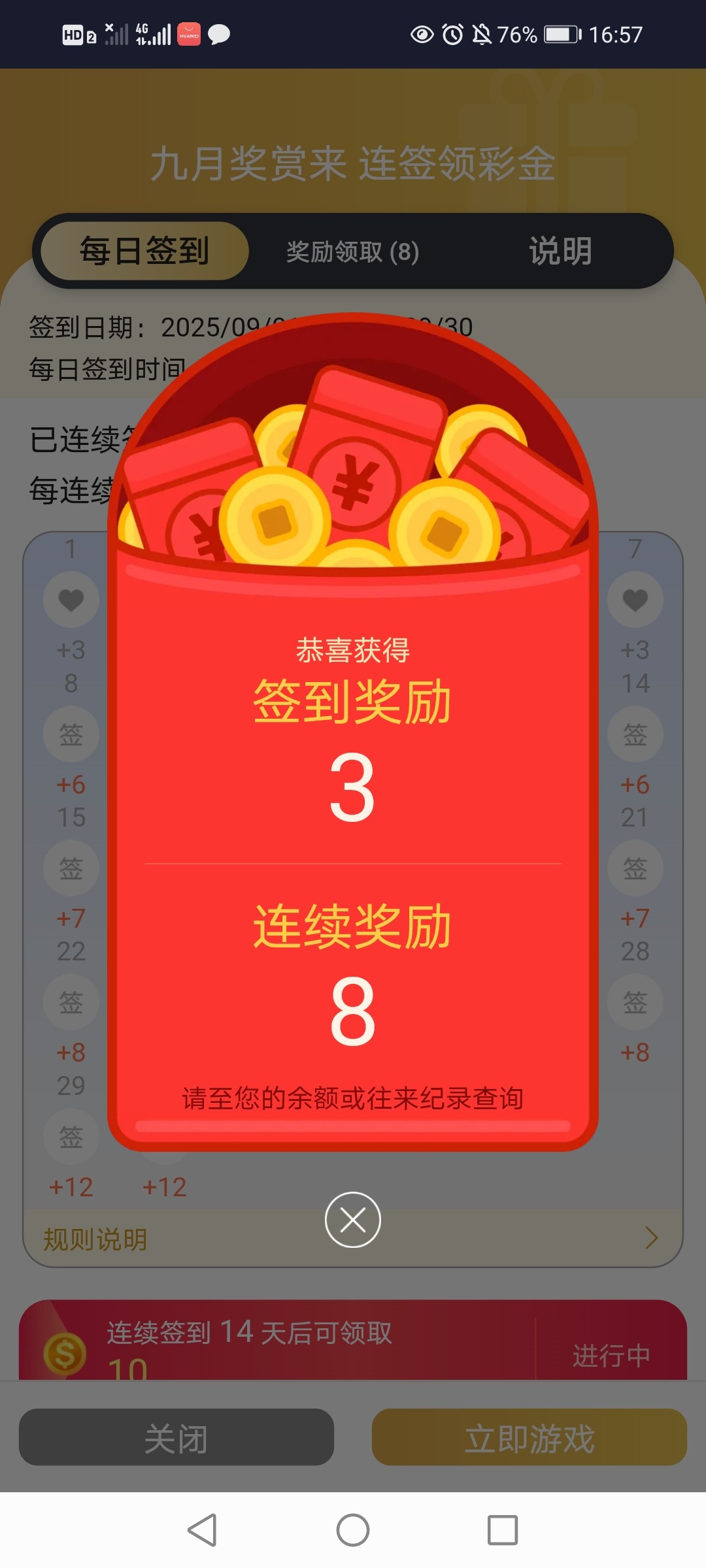The height and width of the screenshot is (1568, 706).
Task: Switch to the 说明 tab
Action: tap(560, 252)
